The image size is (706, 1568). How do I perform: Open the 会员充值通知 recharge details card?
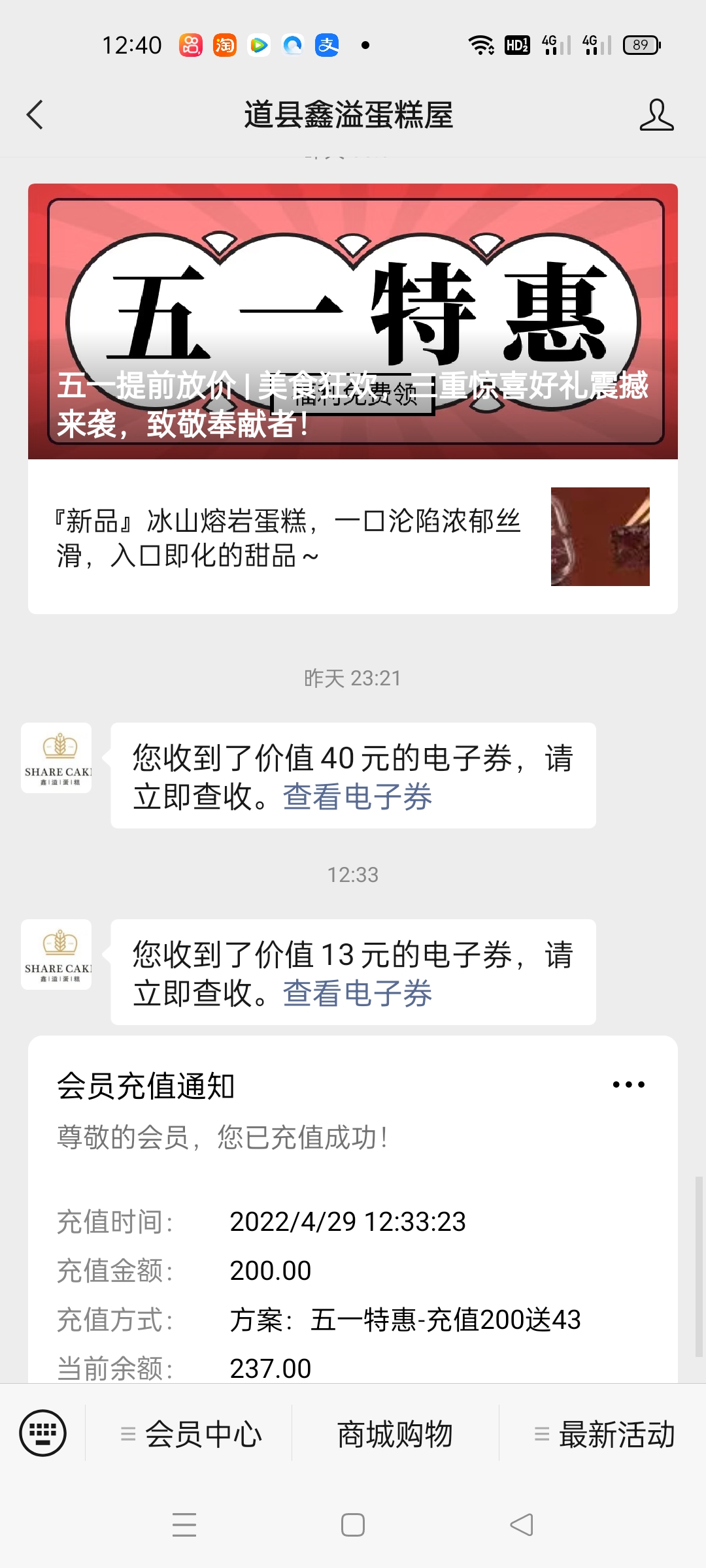(x=353, y=1210)
